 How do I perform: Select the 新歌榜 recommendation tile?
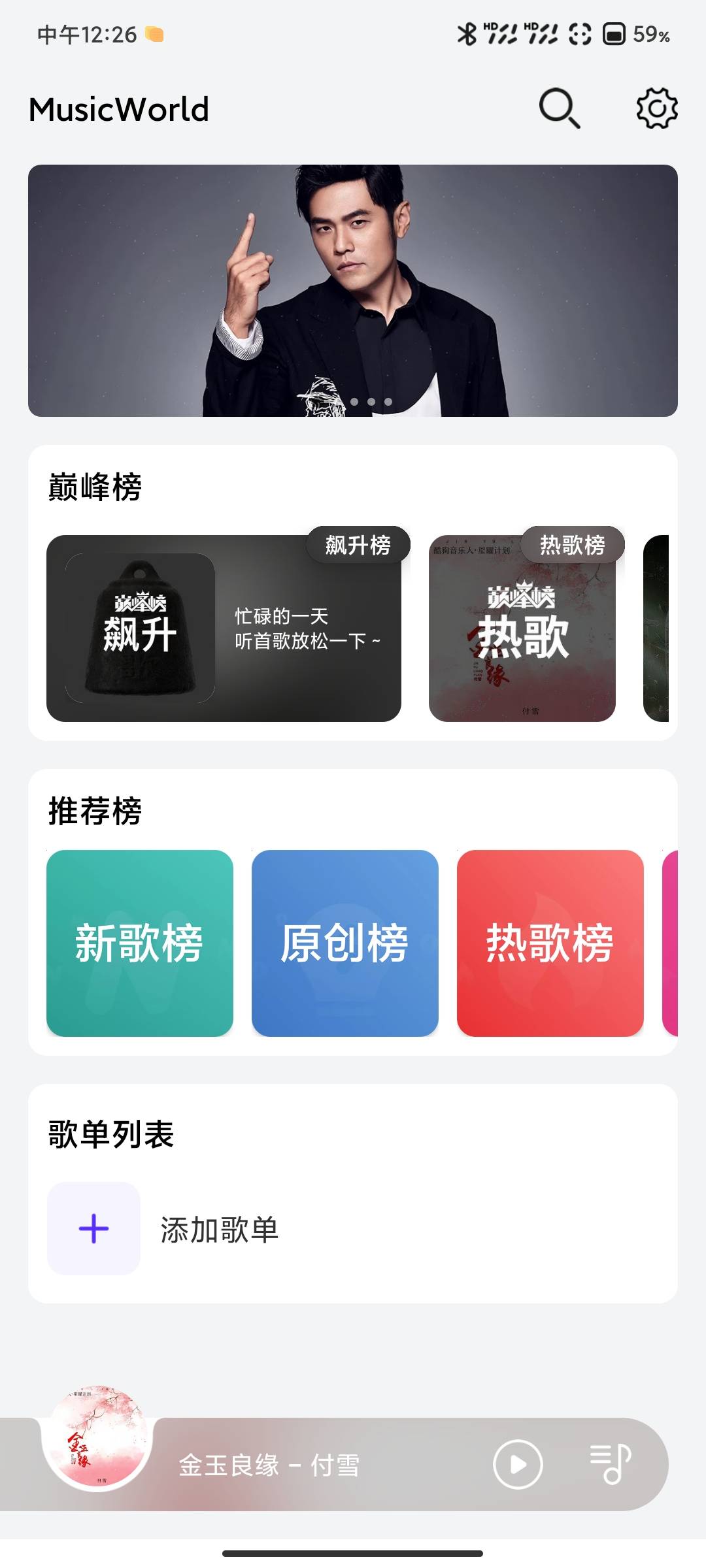pos(140,943)
